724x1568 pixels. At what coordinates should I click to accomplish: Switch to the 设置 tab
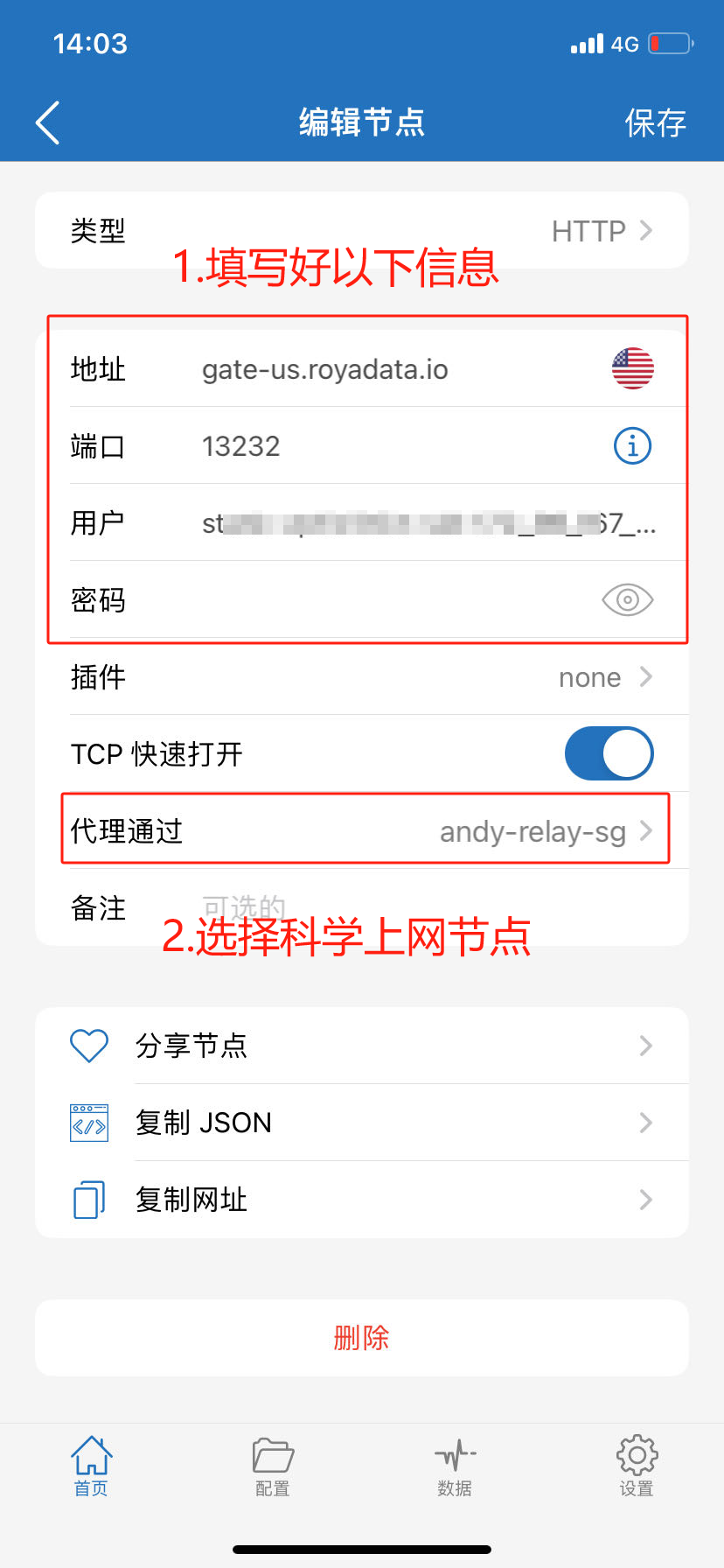click(x=636, y=1466)
